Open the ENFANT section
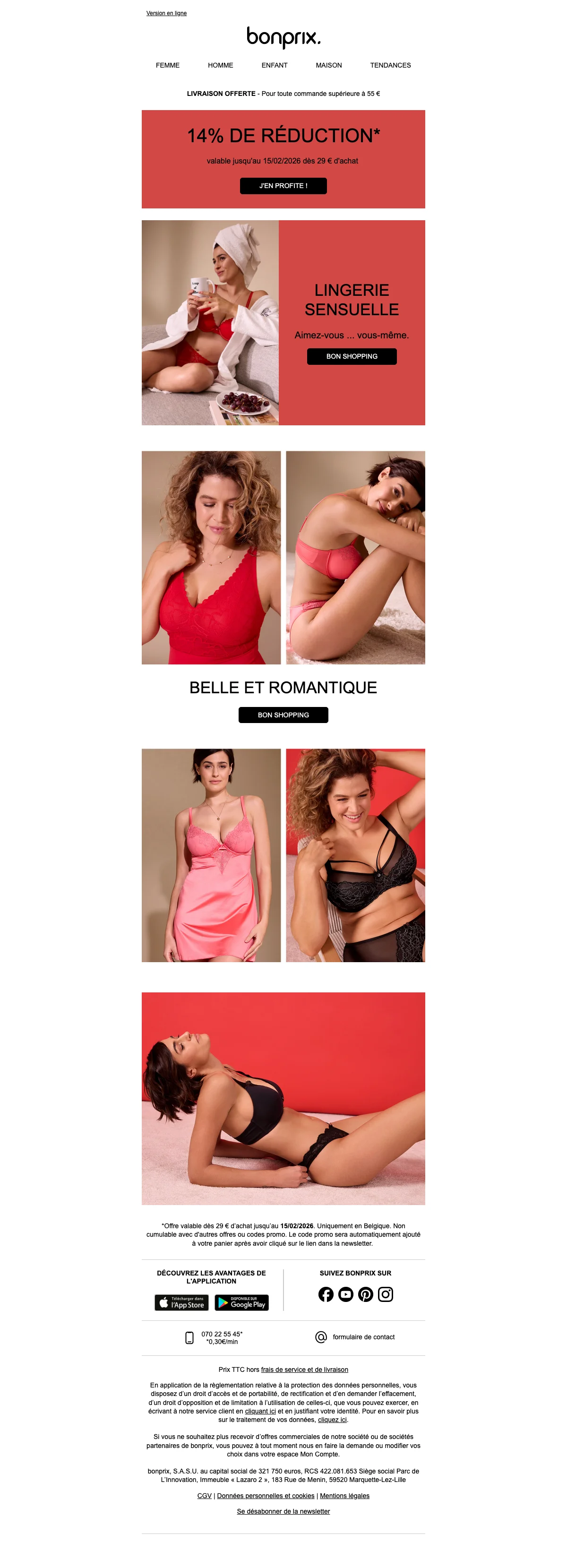Image resolution: width=567 pixels, height=1568 pixels. [x=275, y=65]
